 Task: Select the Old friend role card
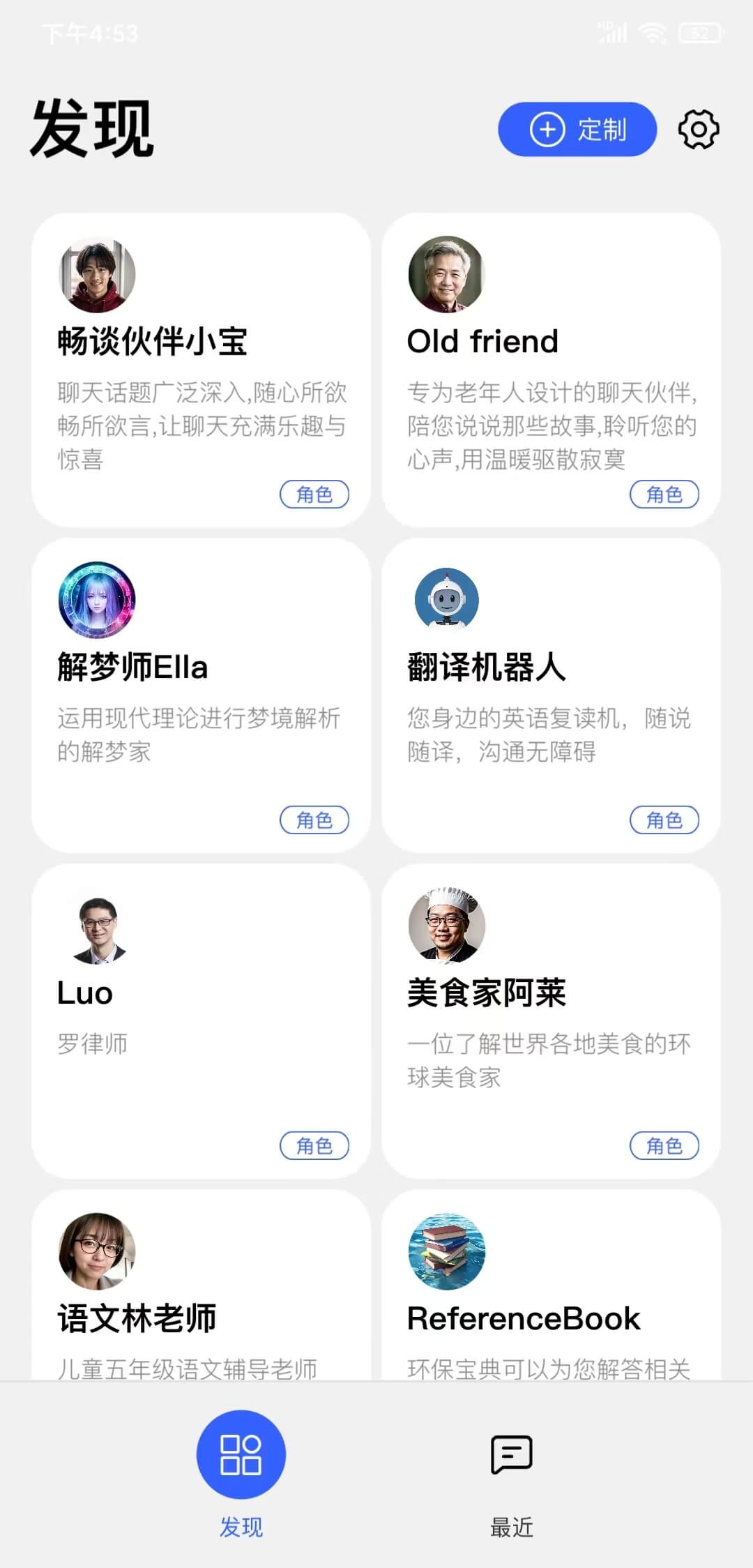click(551, 370)
